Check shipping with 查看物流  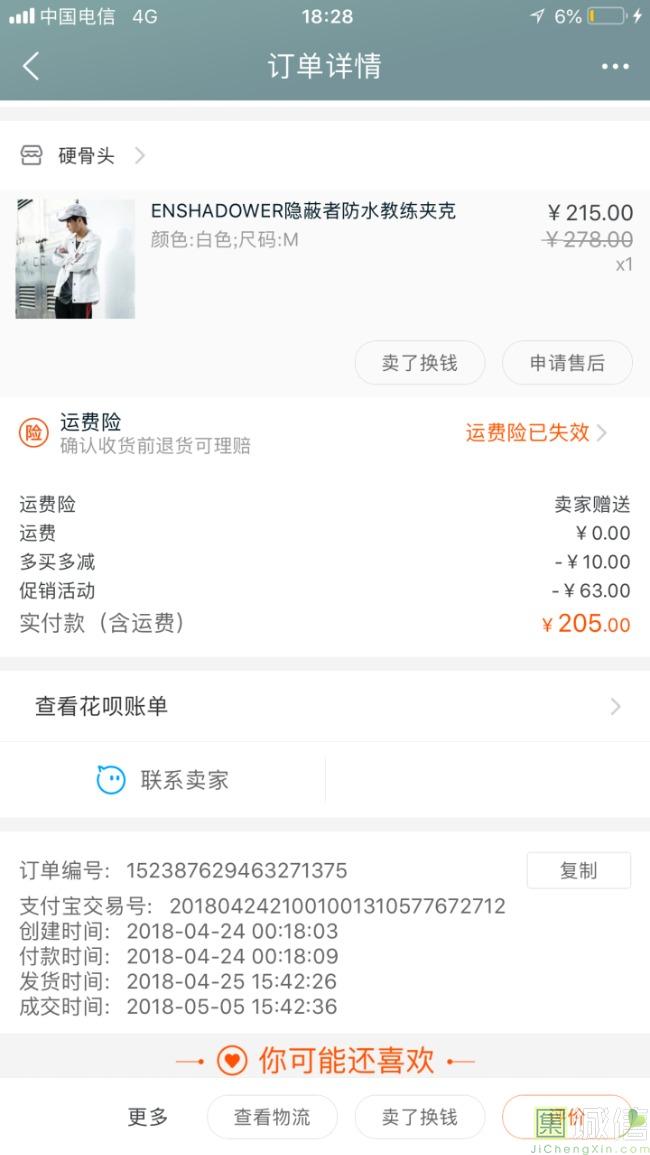tap(272, 1117)
